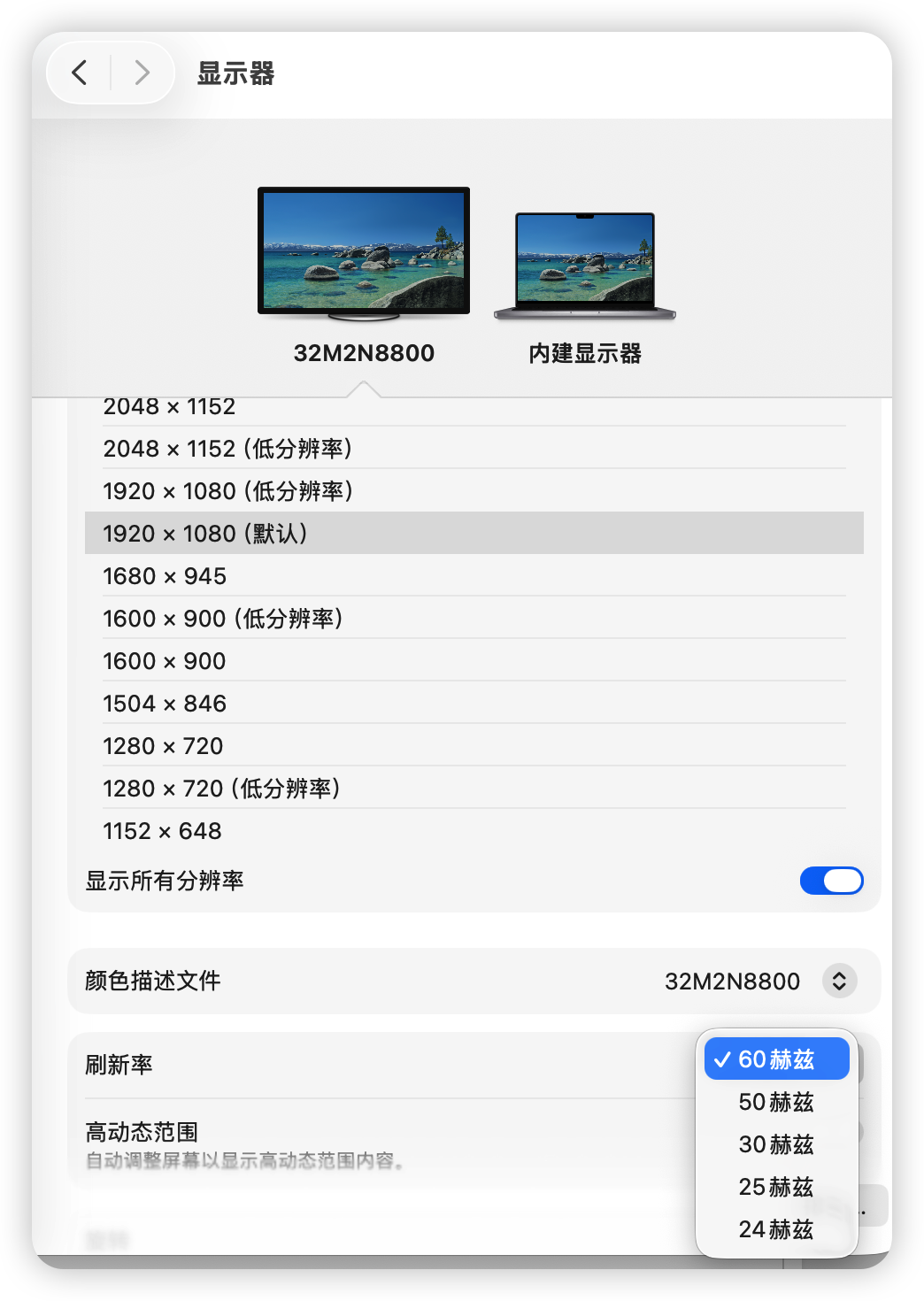Set the refresh rate to 25 赫兹

click(x=776, y=1187)
